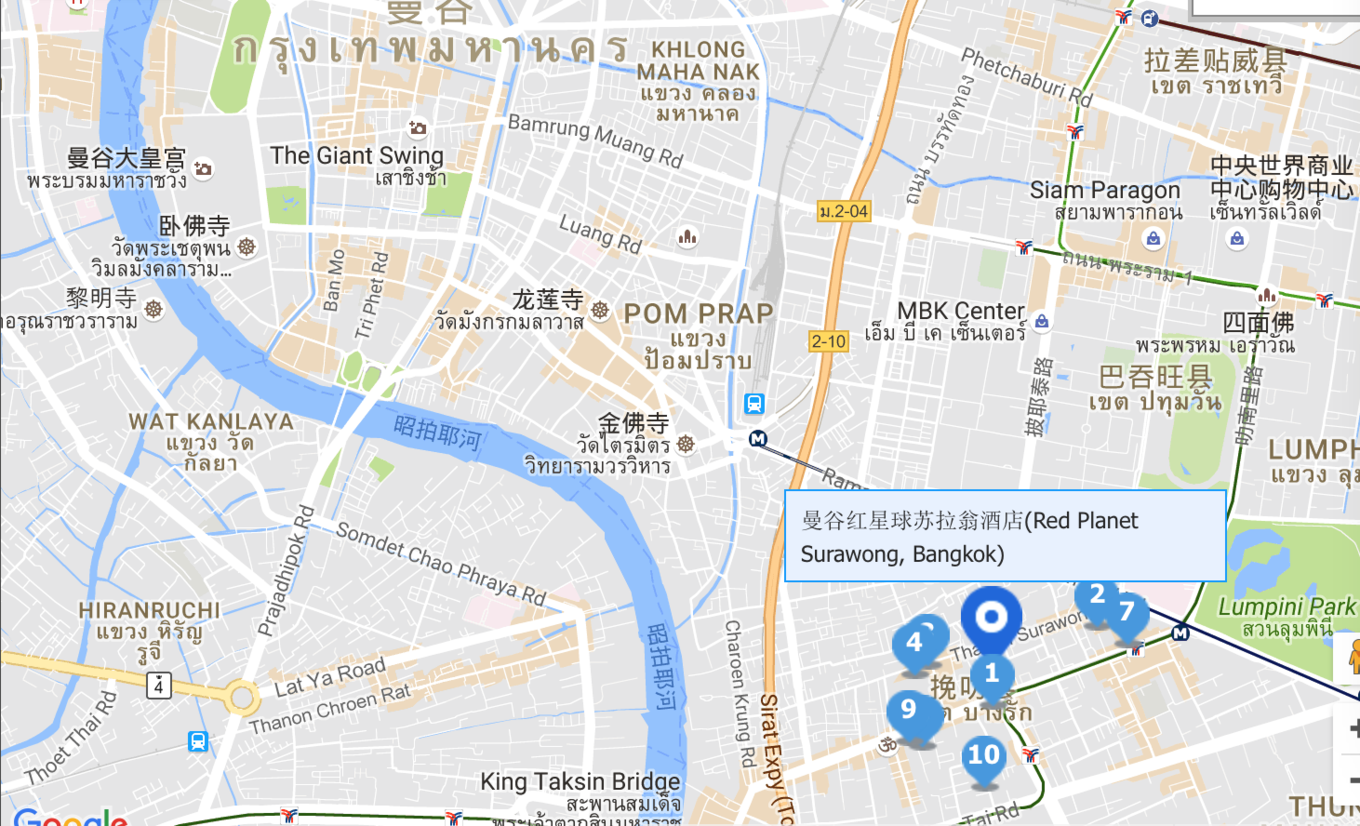Open map marker number 4
The height and width of the screenshot is (826, 1360).
point(913,643)
